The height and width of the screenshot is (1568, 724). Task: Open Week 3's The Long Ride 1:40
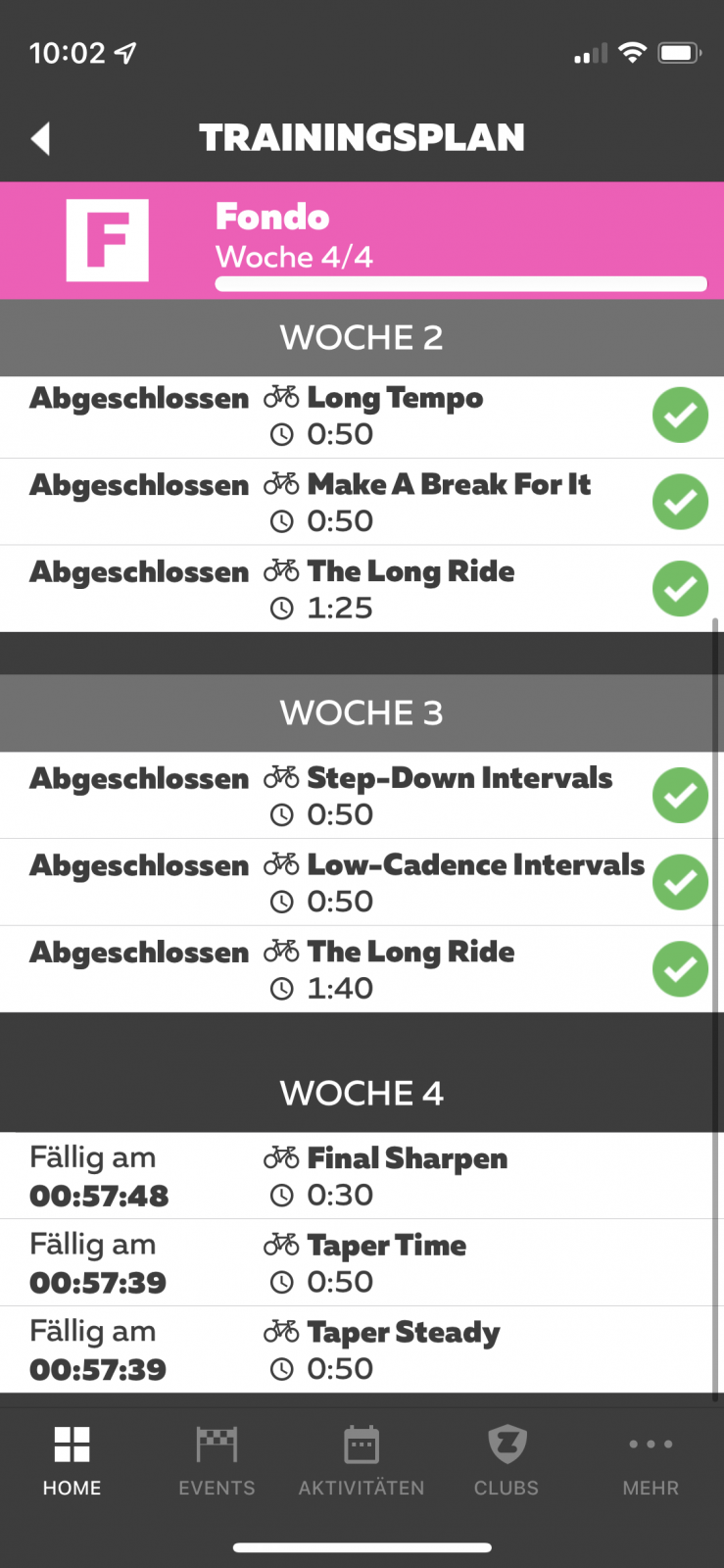point(410,968)
